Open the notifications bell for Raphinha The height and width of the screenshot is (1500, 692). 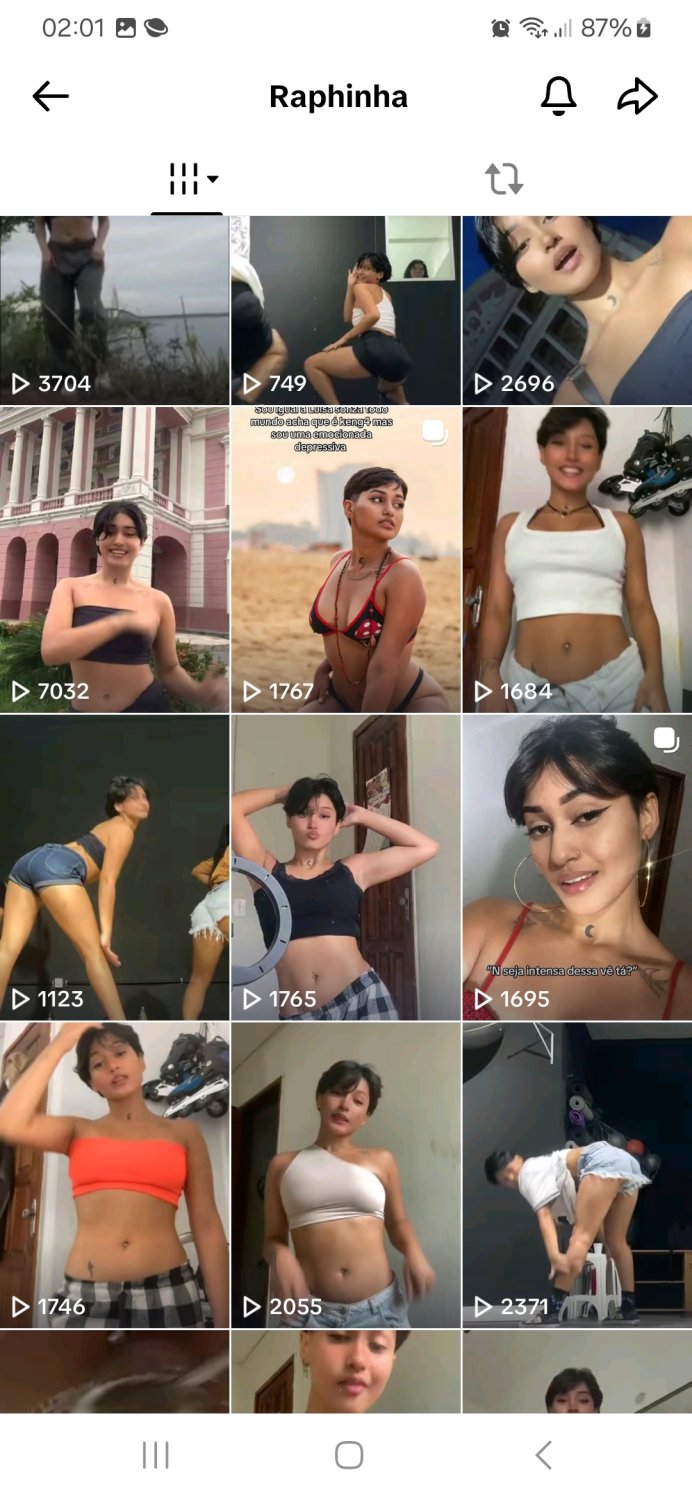[558, 97]
